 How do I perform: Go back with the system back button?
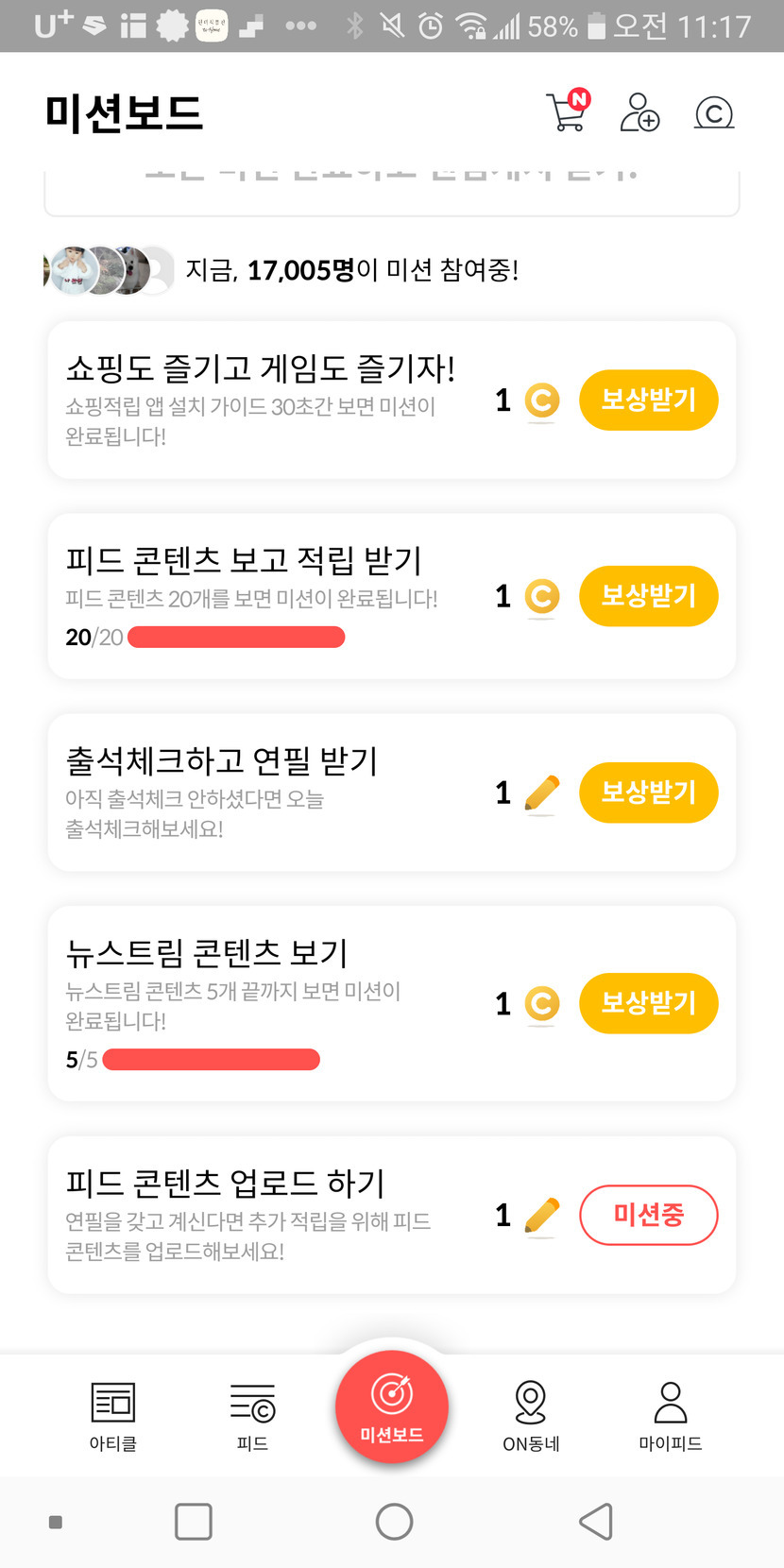click(x=596, y=1522)
